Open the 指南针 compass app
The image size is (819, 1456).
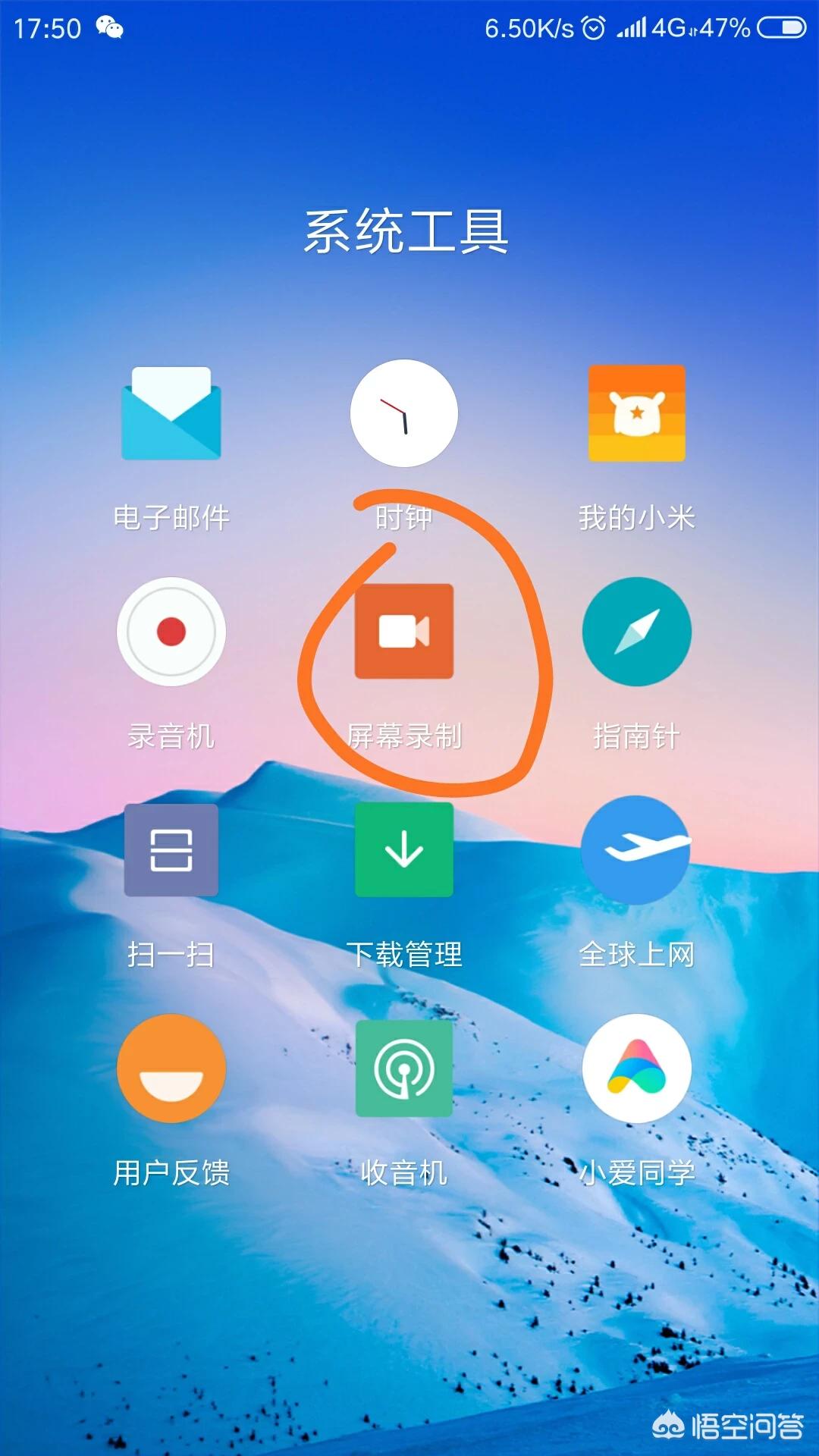(637, 632)
